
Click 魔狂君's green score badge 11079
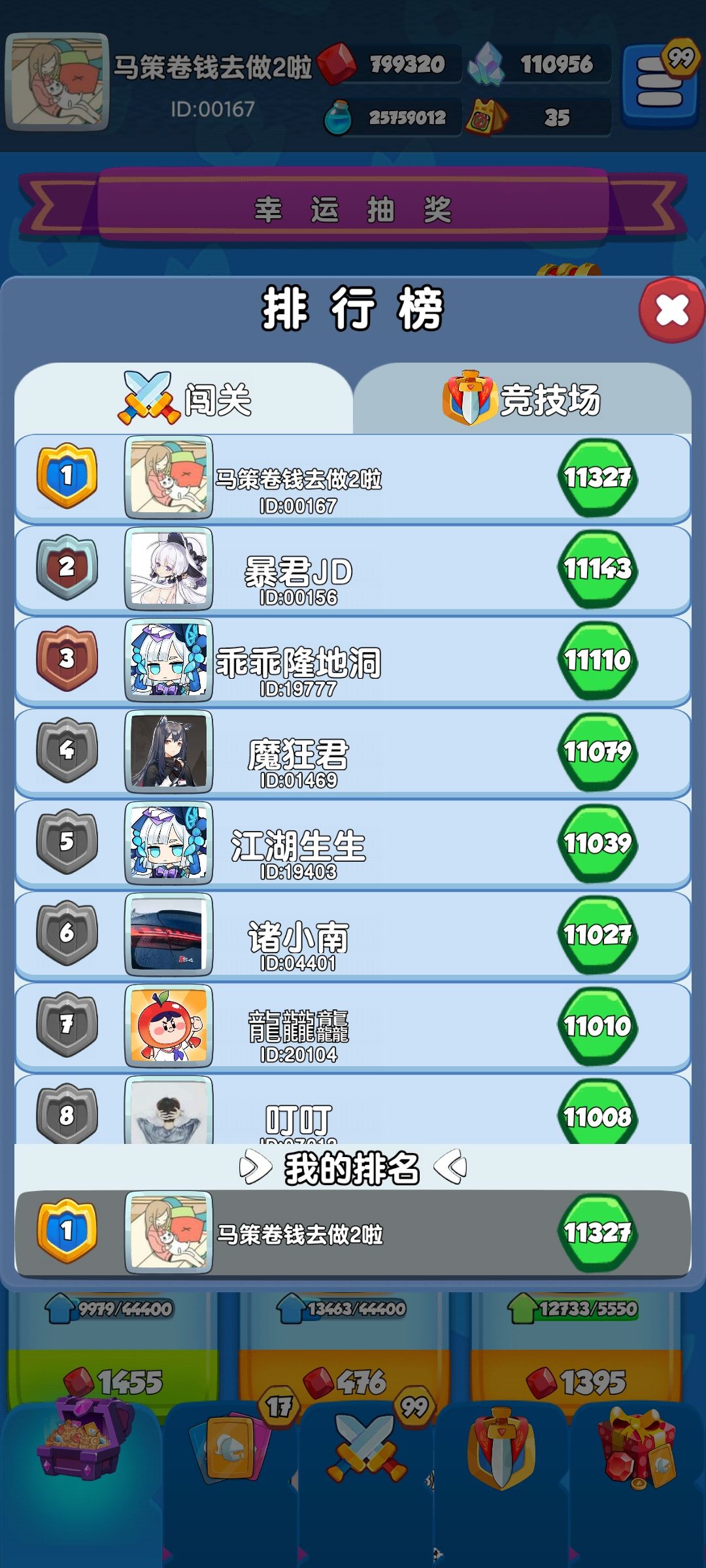[598, 751]
